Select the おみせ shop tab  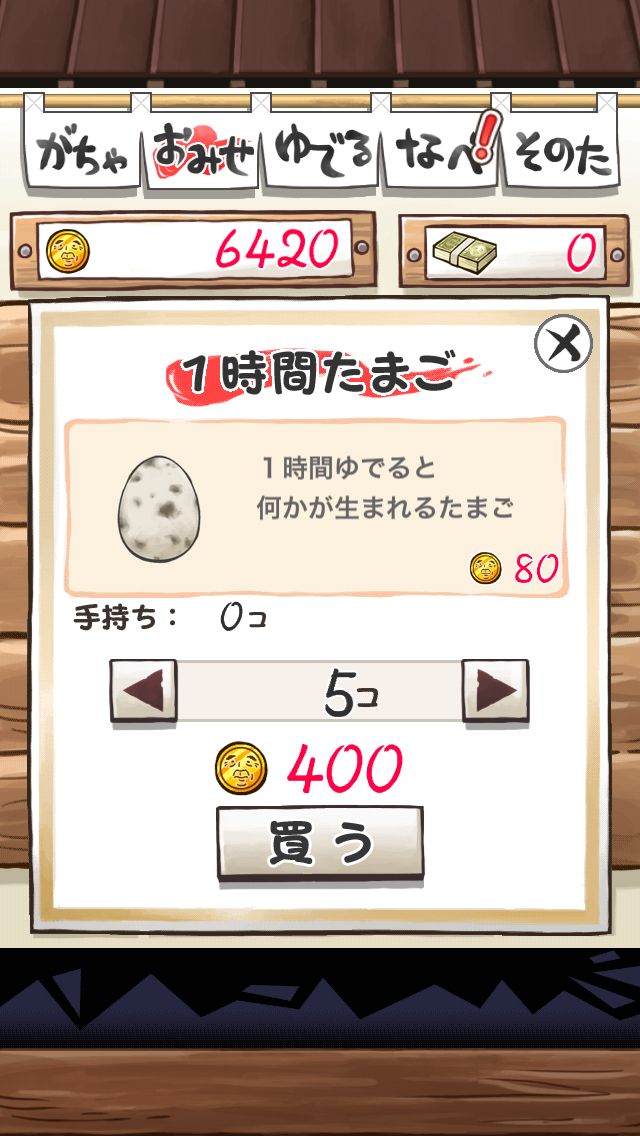[x=203, y=153]
